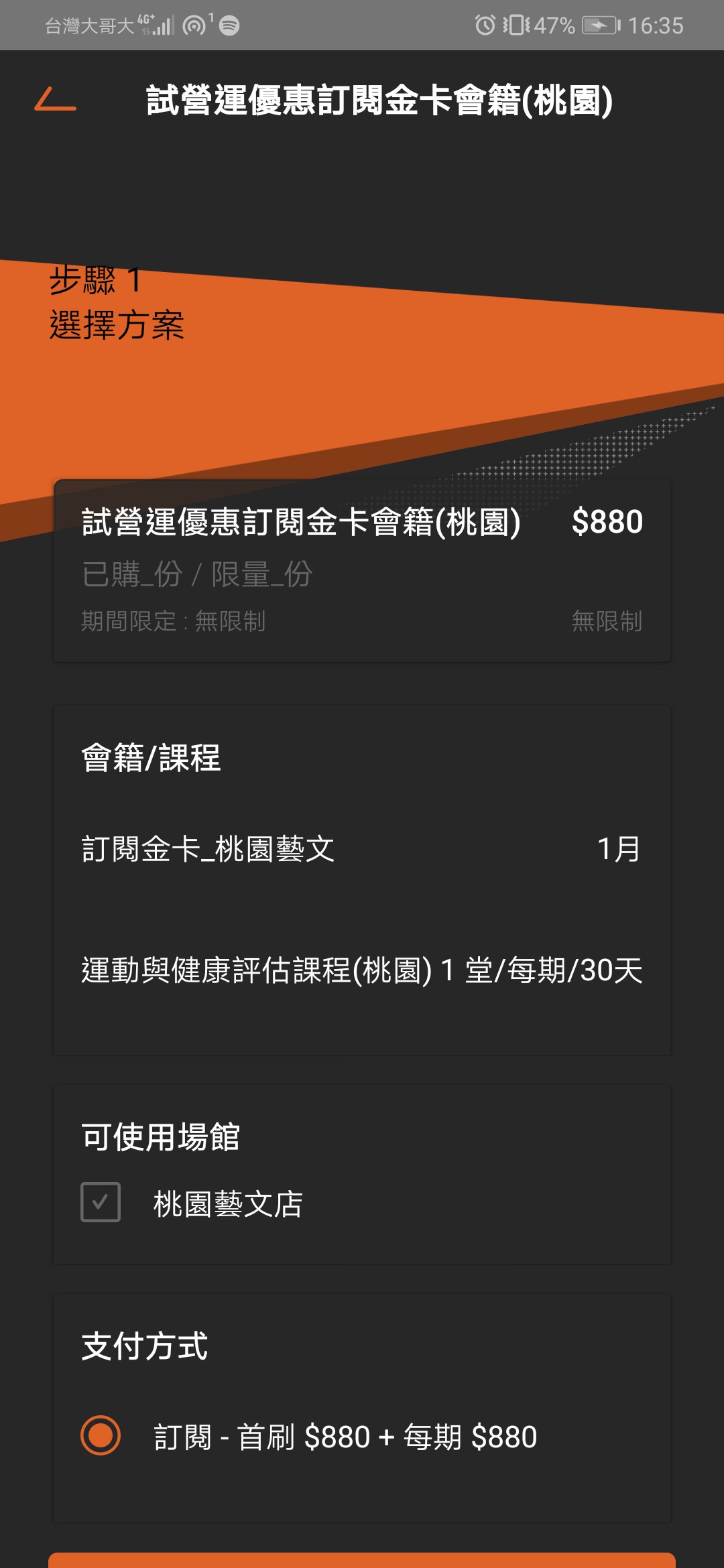Image resolution: width=724 pixels, height=1568 pixels.
Task: Go back using the orange back arrow
Action: coord(56,100)
